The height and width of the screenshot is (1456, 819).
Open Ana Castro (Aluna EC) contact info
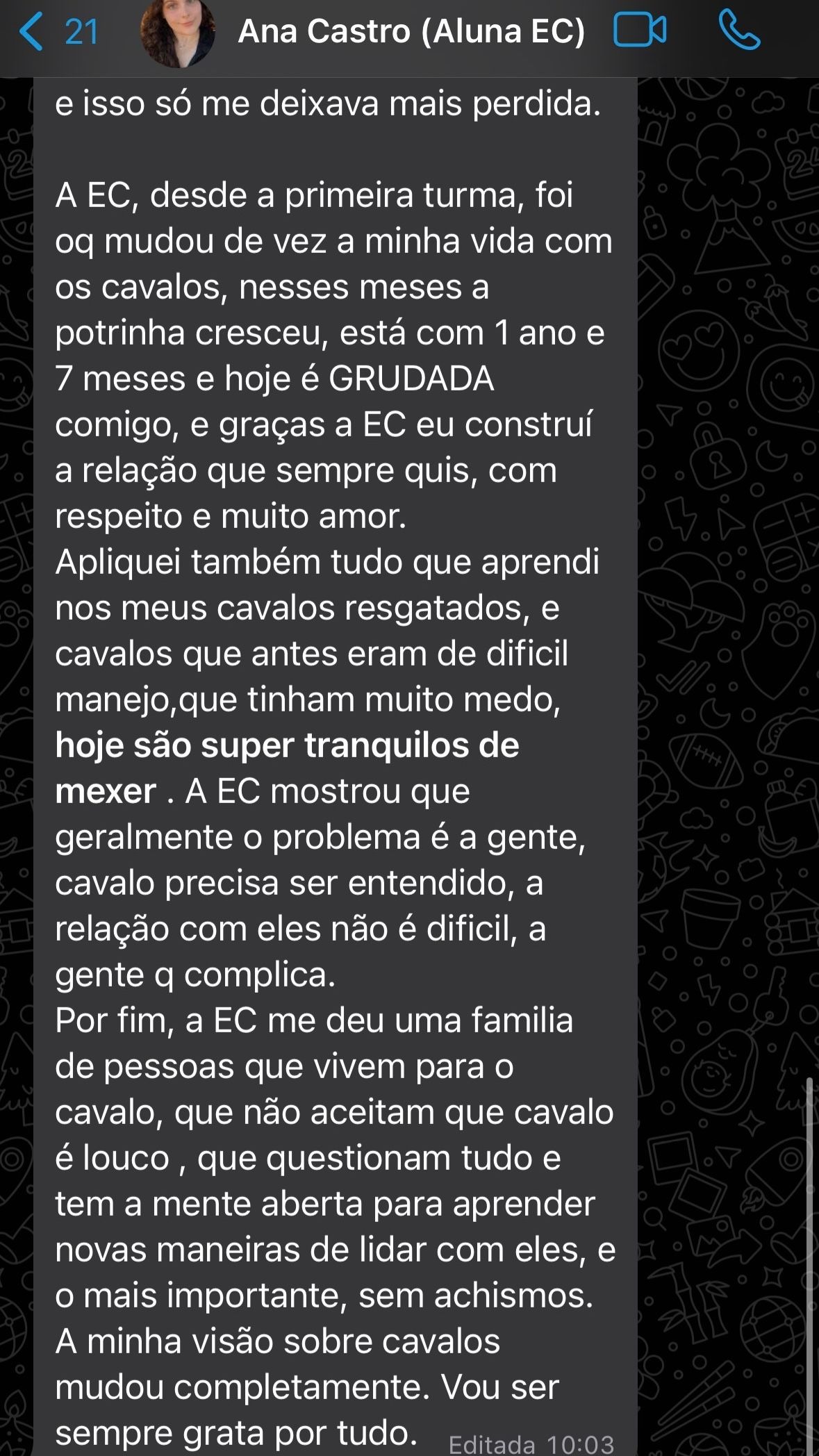tap(411, 32)
